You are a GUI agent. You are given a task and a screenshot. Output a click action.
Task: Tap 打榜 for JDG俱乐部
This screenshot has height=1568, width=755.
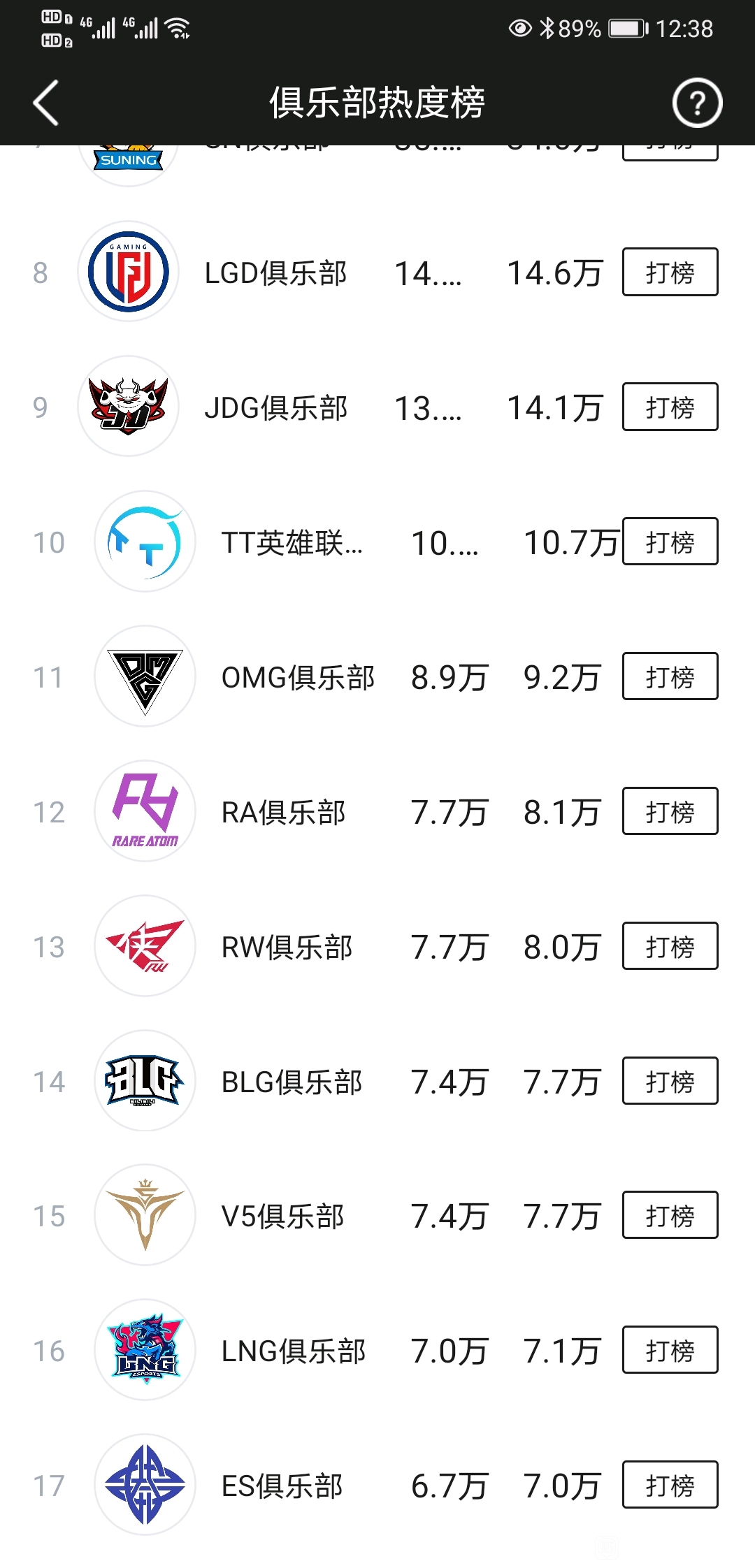click(670, 407)
